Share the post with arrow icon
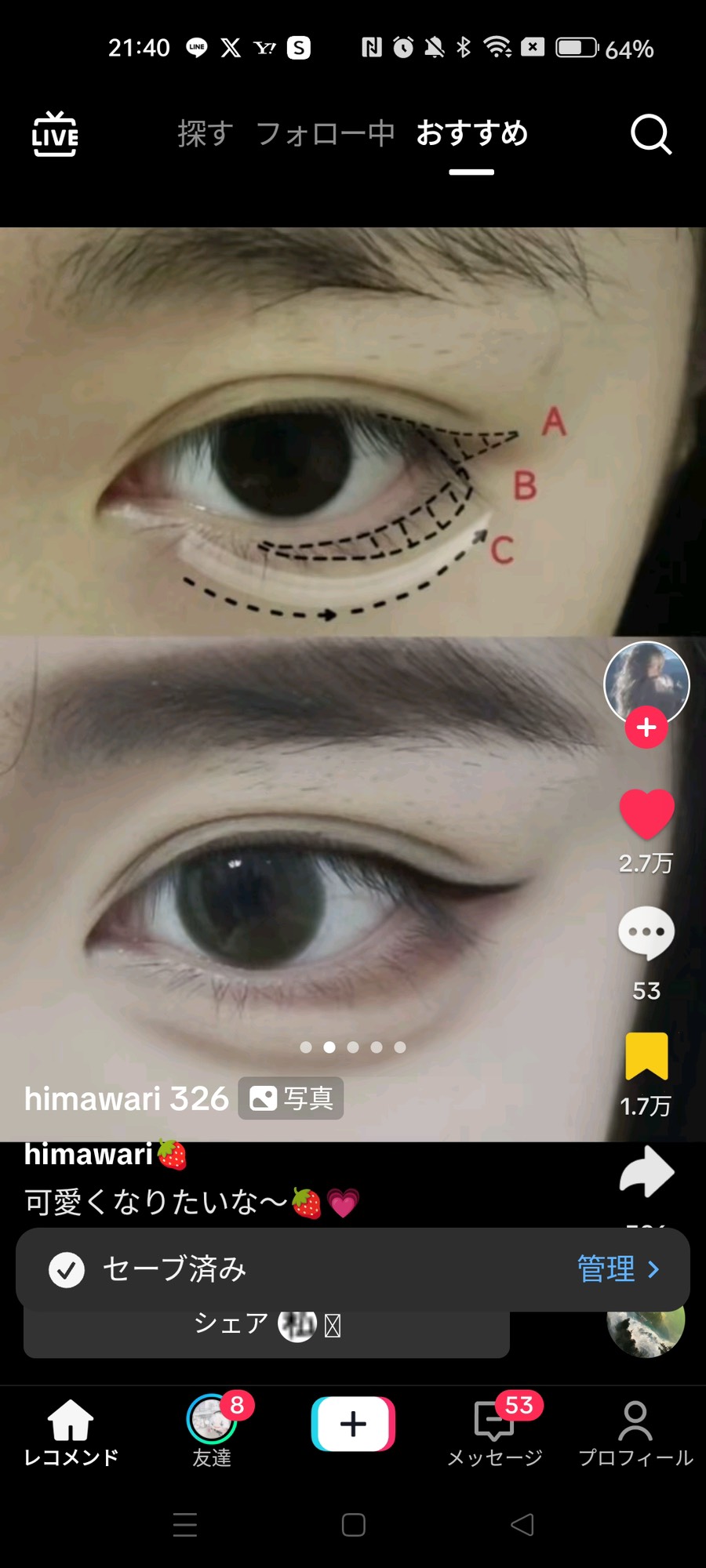The image size is (706, 1568). point(646,1172)
